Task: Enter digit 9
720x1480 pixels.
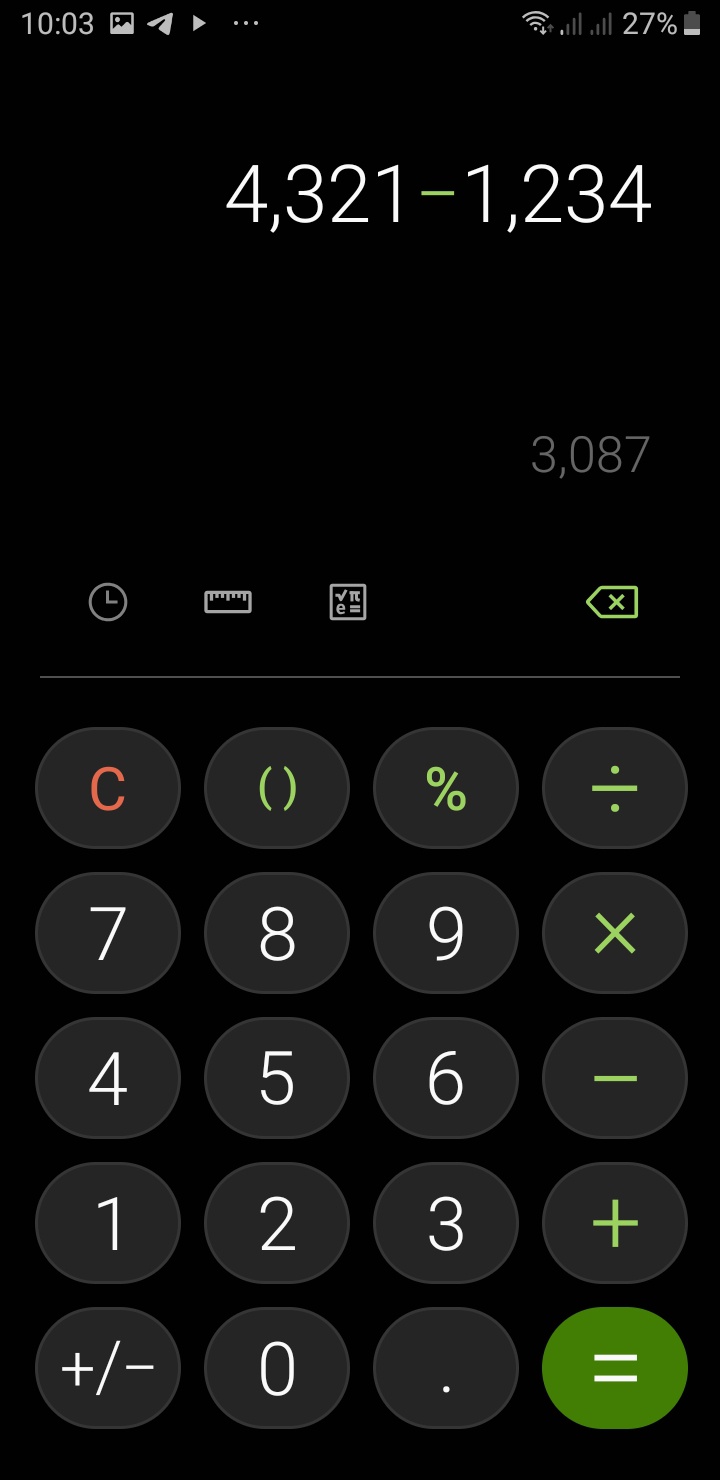Action: point(446,934)
